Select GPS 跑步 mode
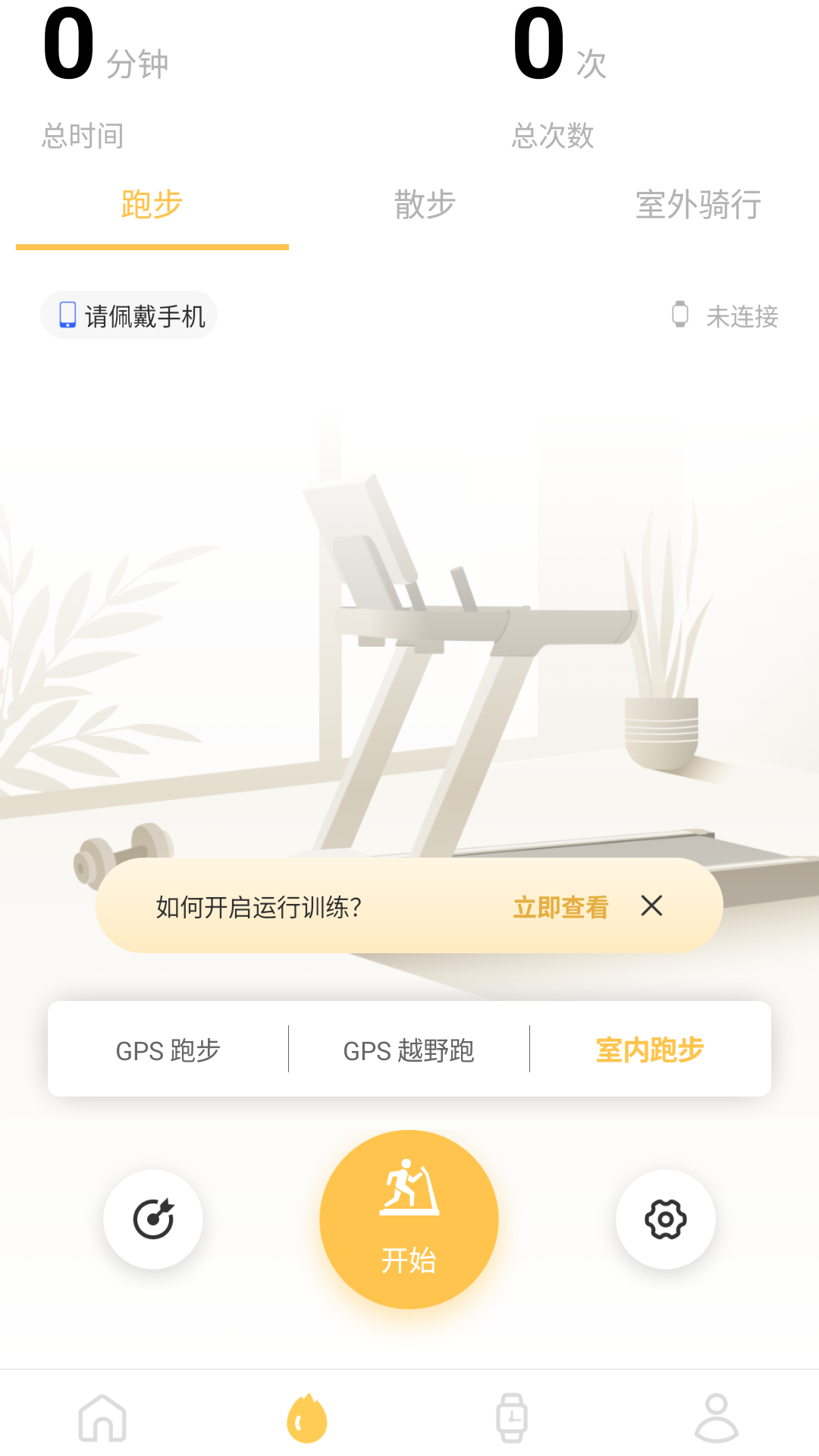 click(168, 1050)
